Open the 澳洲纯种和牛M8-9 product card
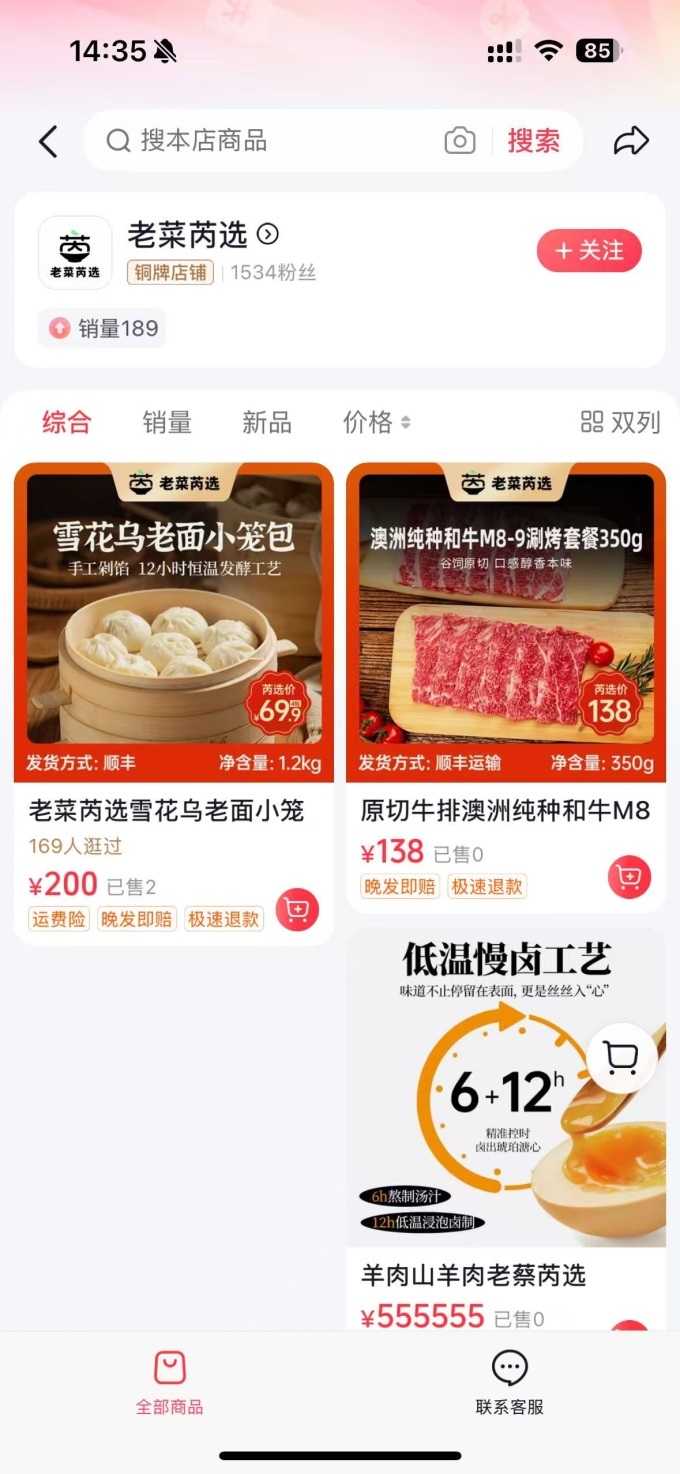The image size is (680, 1474). [505, 620]
